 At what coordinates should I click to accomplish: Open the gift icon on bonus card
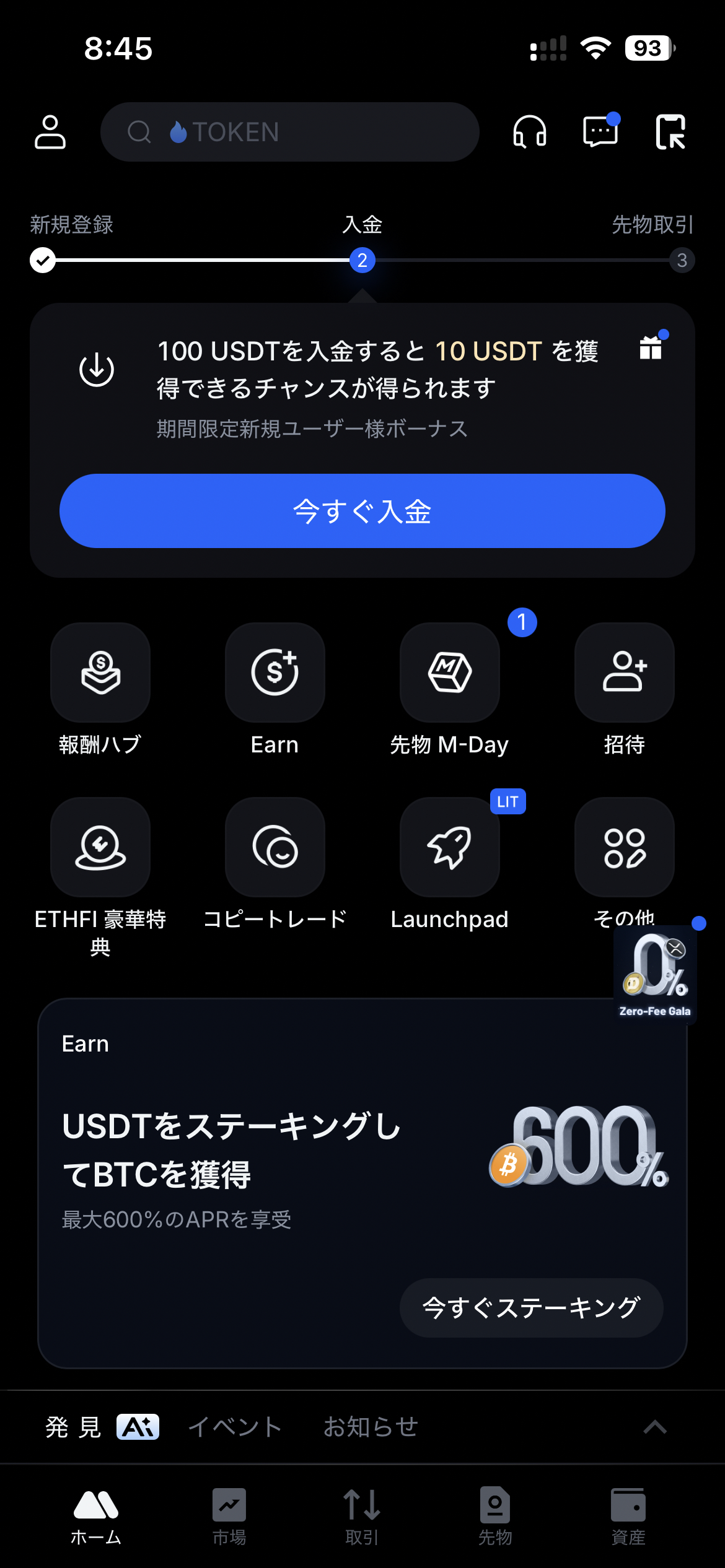[651, 348]
